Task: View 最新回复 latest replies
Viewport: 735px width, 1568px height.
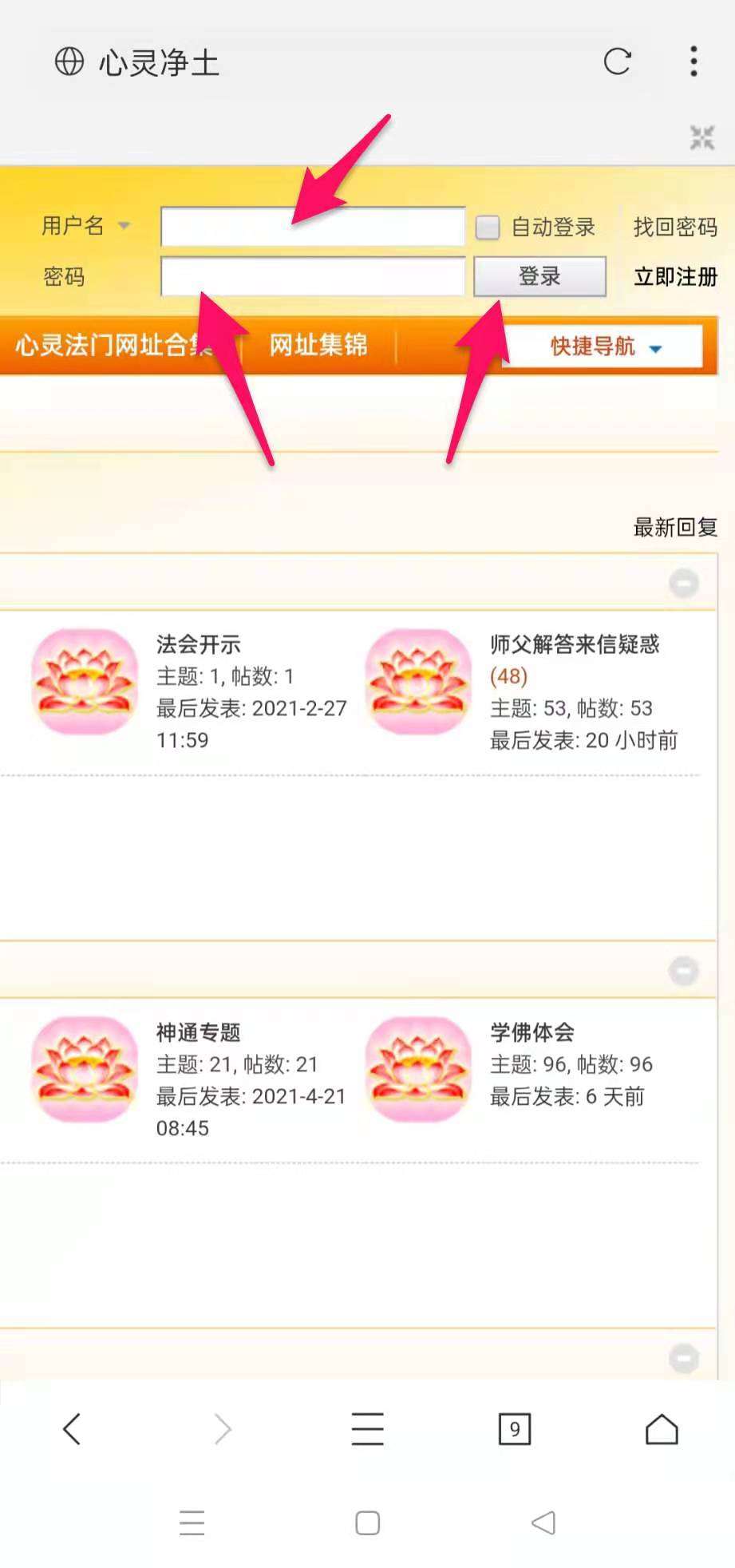Action: click(674, 527)
